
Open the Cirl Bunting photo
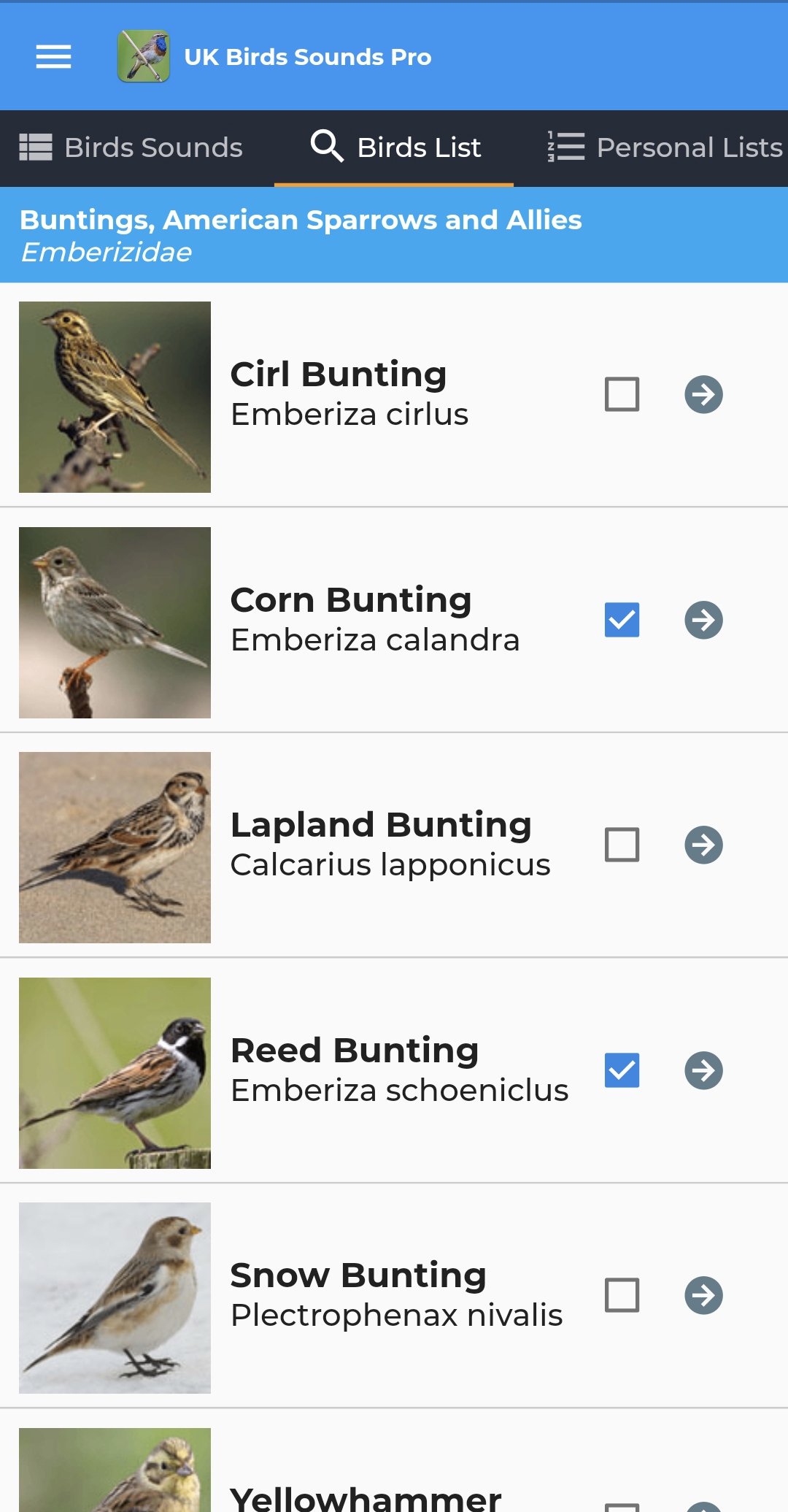(x=115, y=397)
